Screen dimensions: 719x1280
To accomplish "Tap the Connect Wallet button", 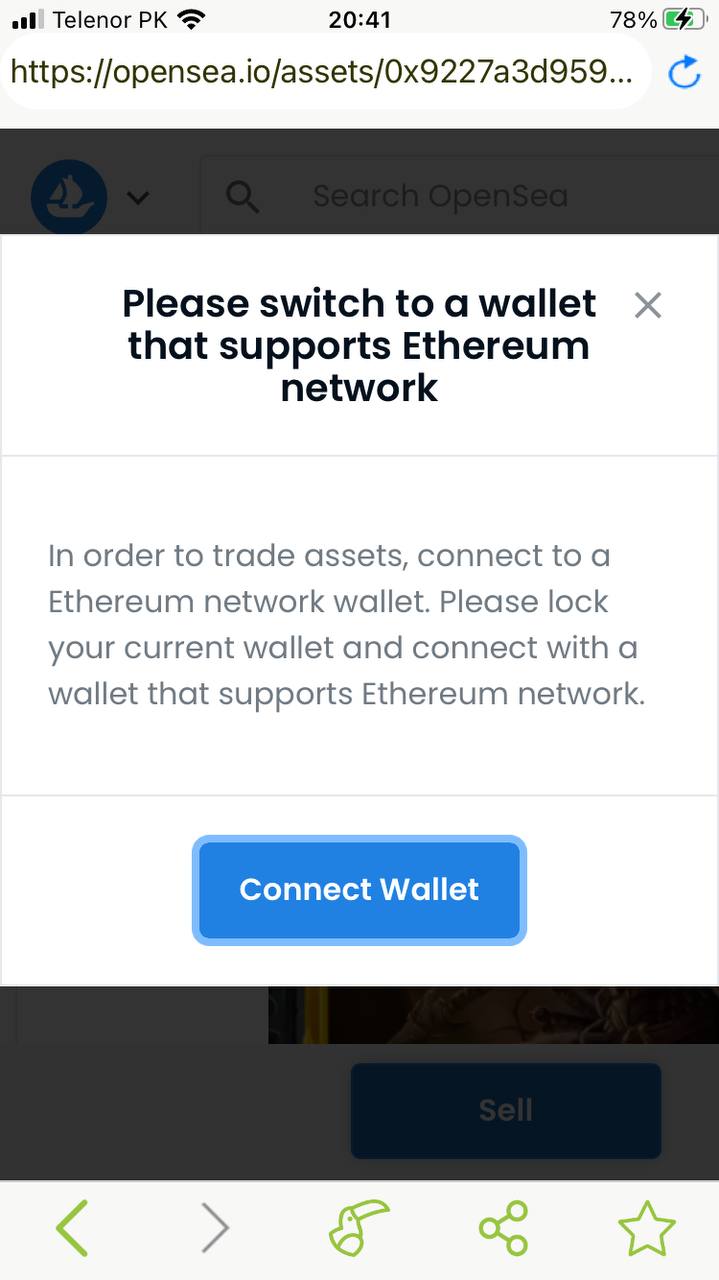I will [x=359, y=890].
